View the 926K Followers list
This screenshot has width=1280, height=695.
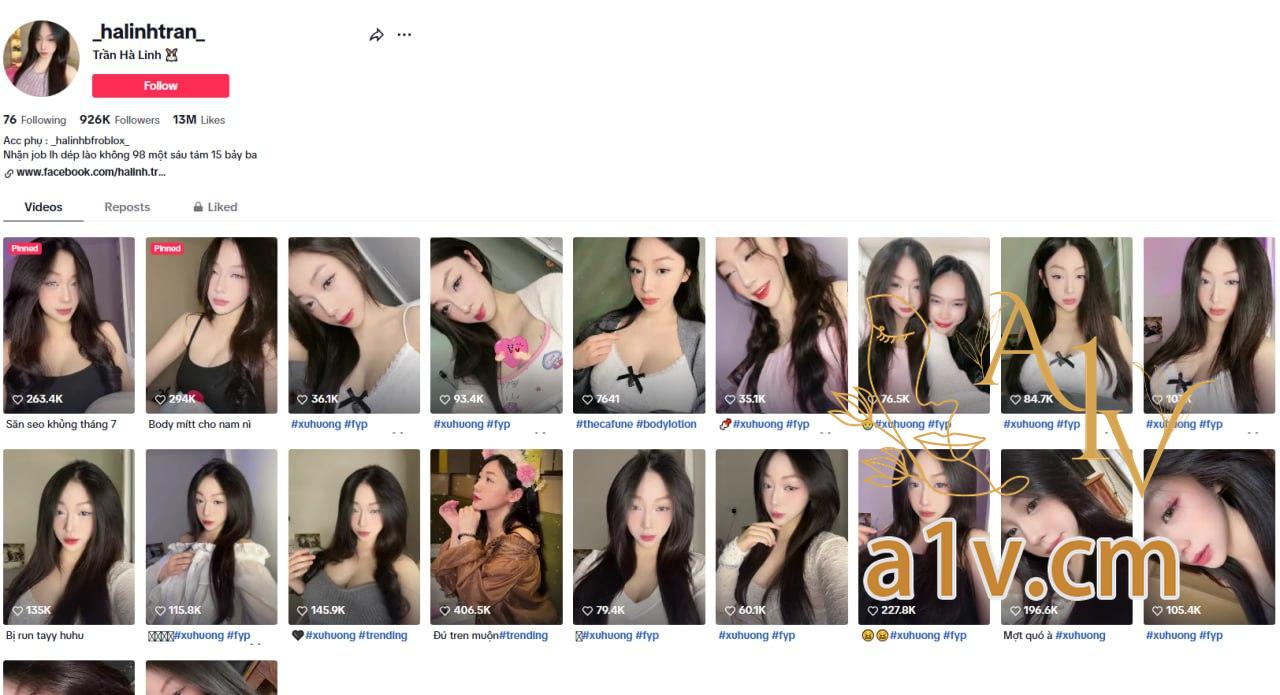coord(120,120)
